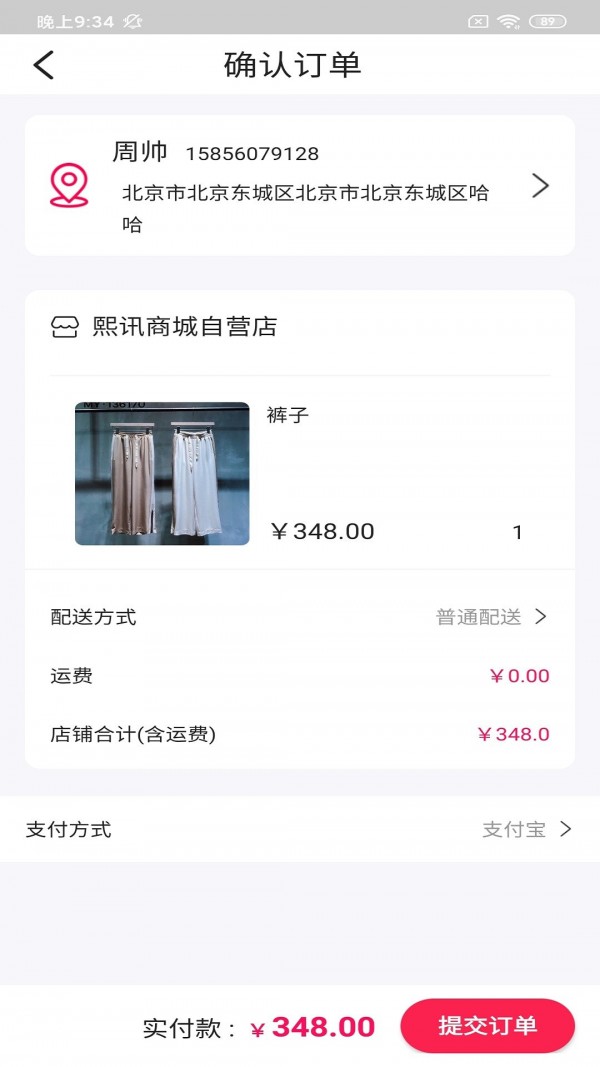
Task: Open the 裤子 product item
Action: [162, 474]
